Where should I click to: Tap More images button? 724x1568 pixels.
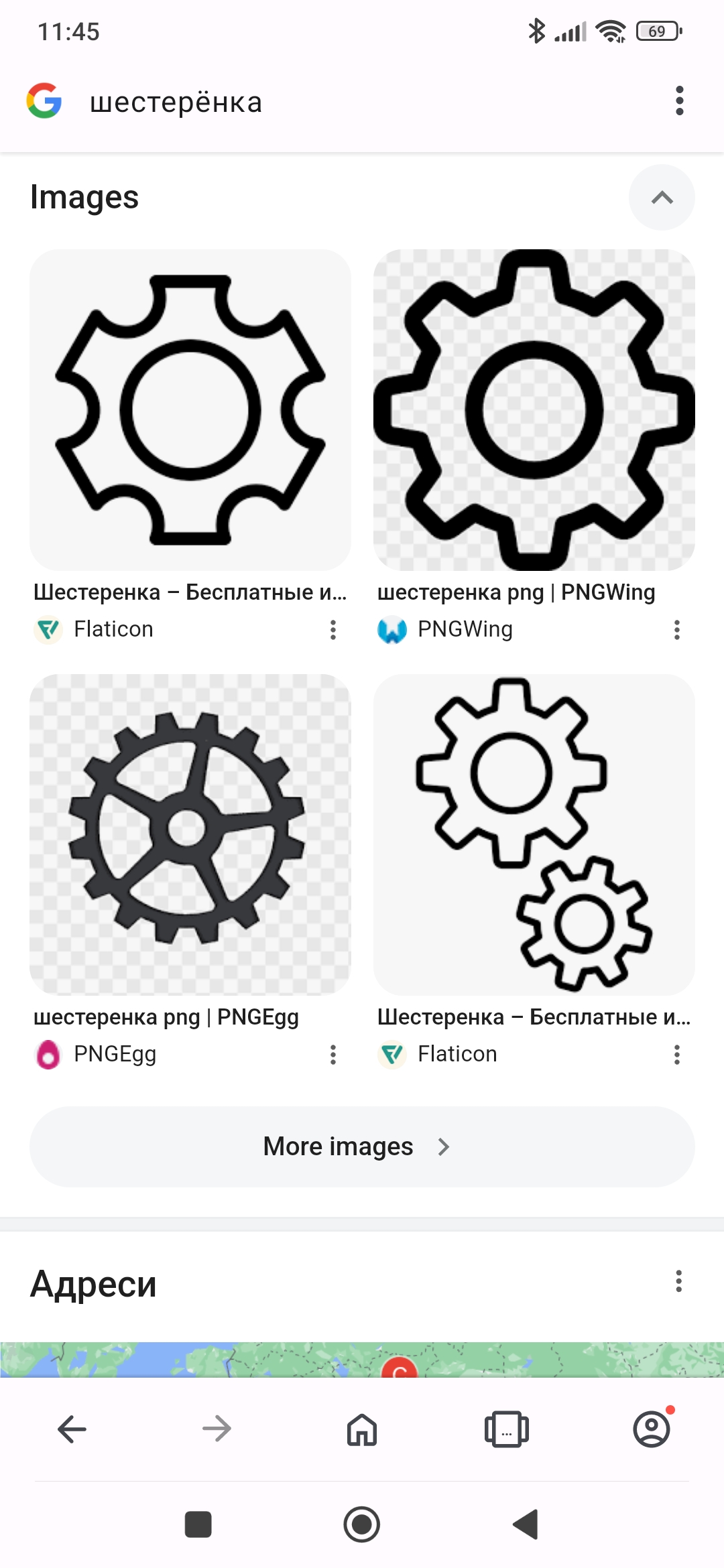coord(362,1147)
